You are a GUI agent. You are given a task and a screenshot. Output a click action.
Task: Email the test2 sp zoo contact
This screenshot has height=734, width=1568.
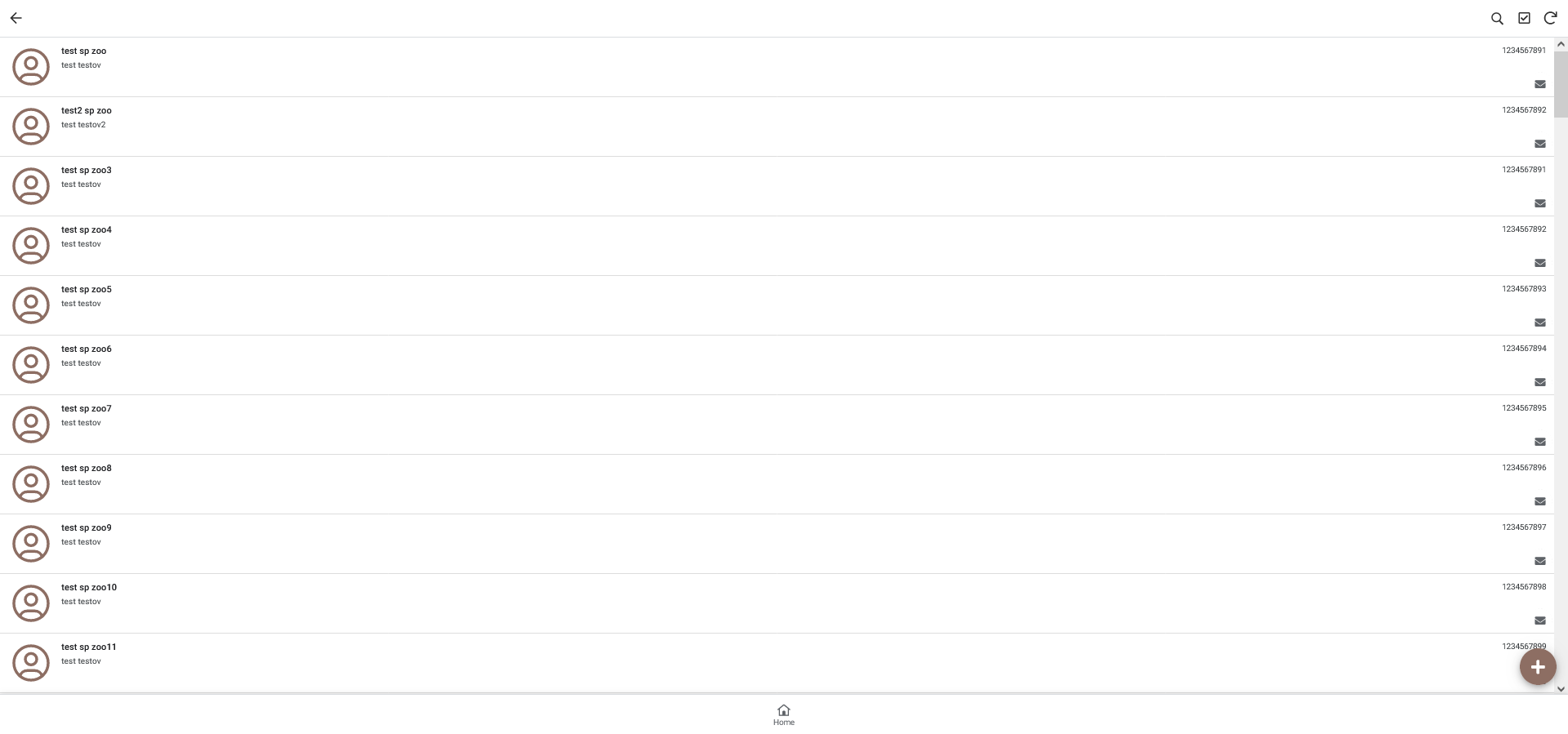pyautogui.click(x=1539, y=144)
